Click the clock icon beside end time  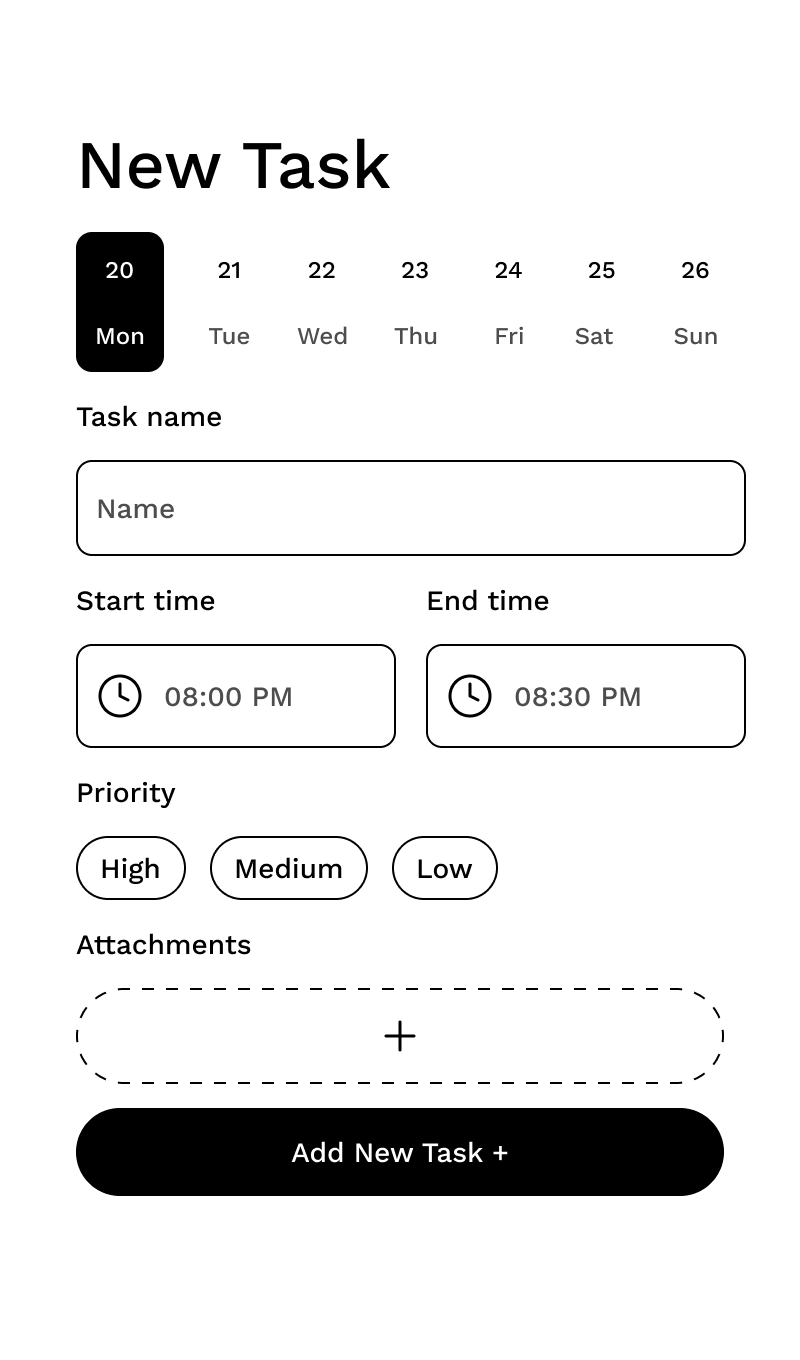tap(470, 696)
